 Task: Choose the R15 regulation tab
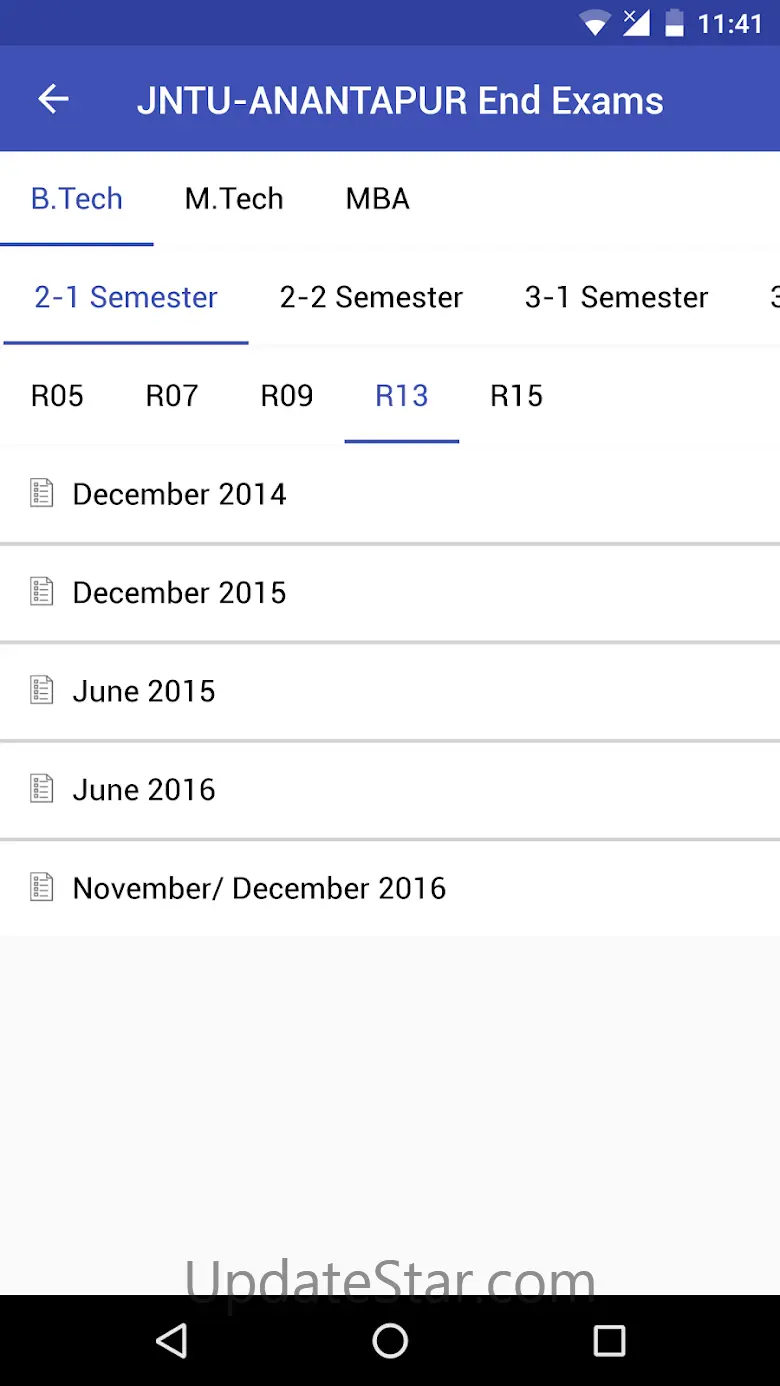coord(516,396)
